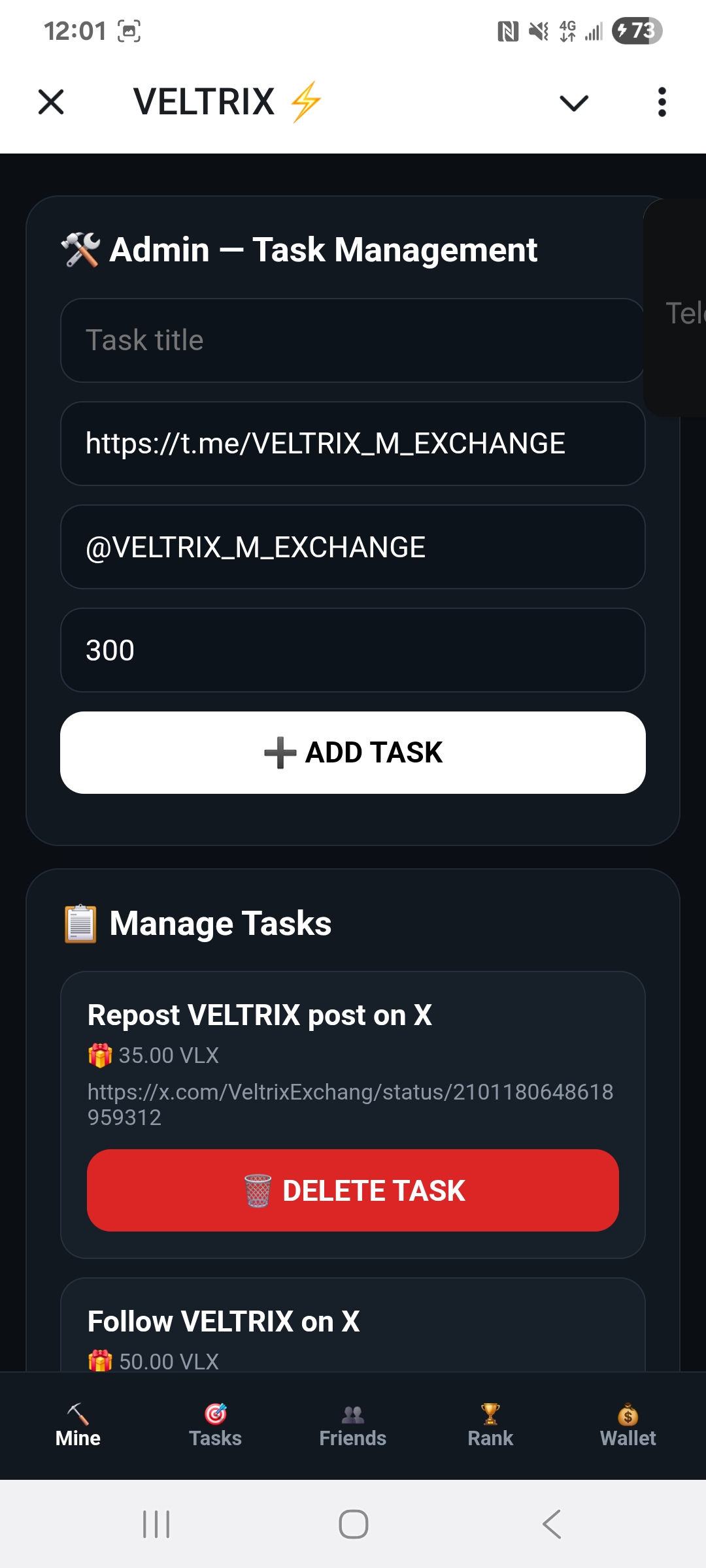Switch to the Mine tab

coord(78,1426)
